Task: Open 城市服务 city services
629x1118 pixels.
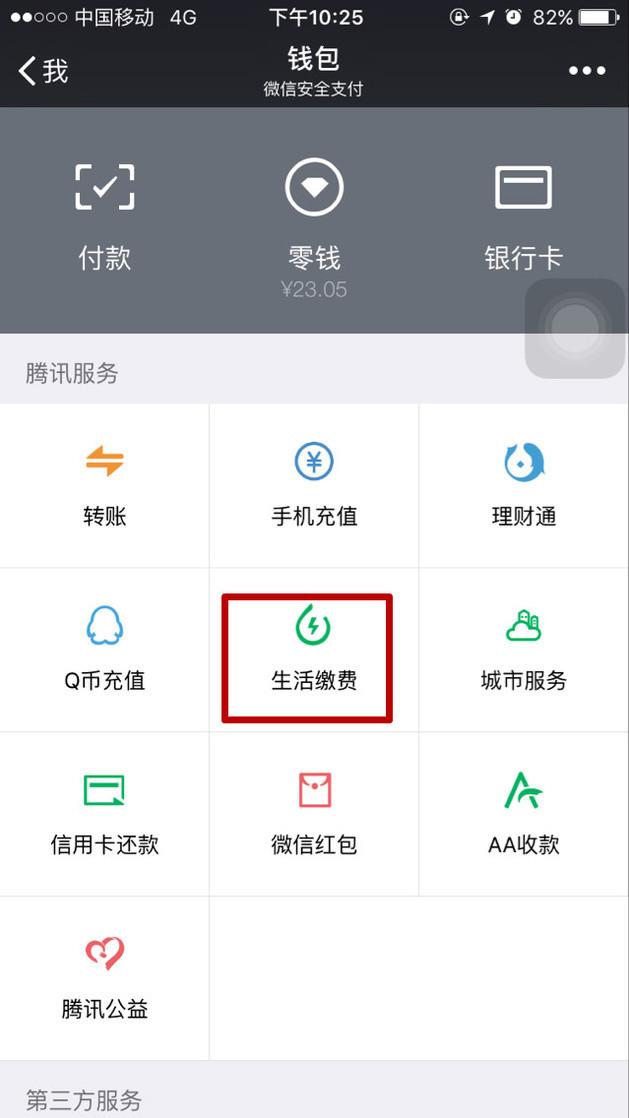Action: (523, 650)
